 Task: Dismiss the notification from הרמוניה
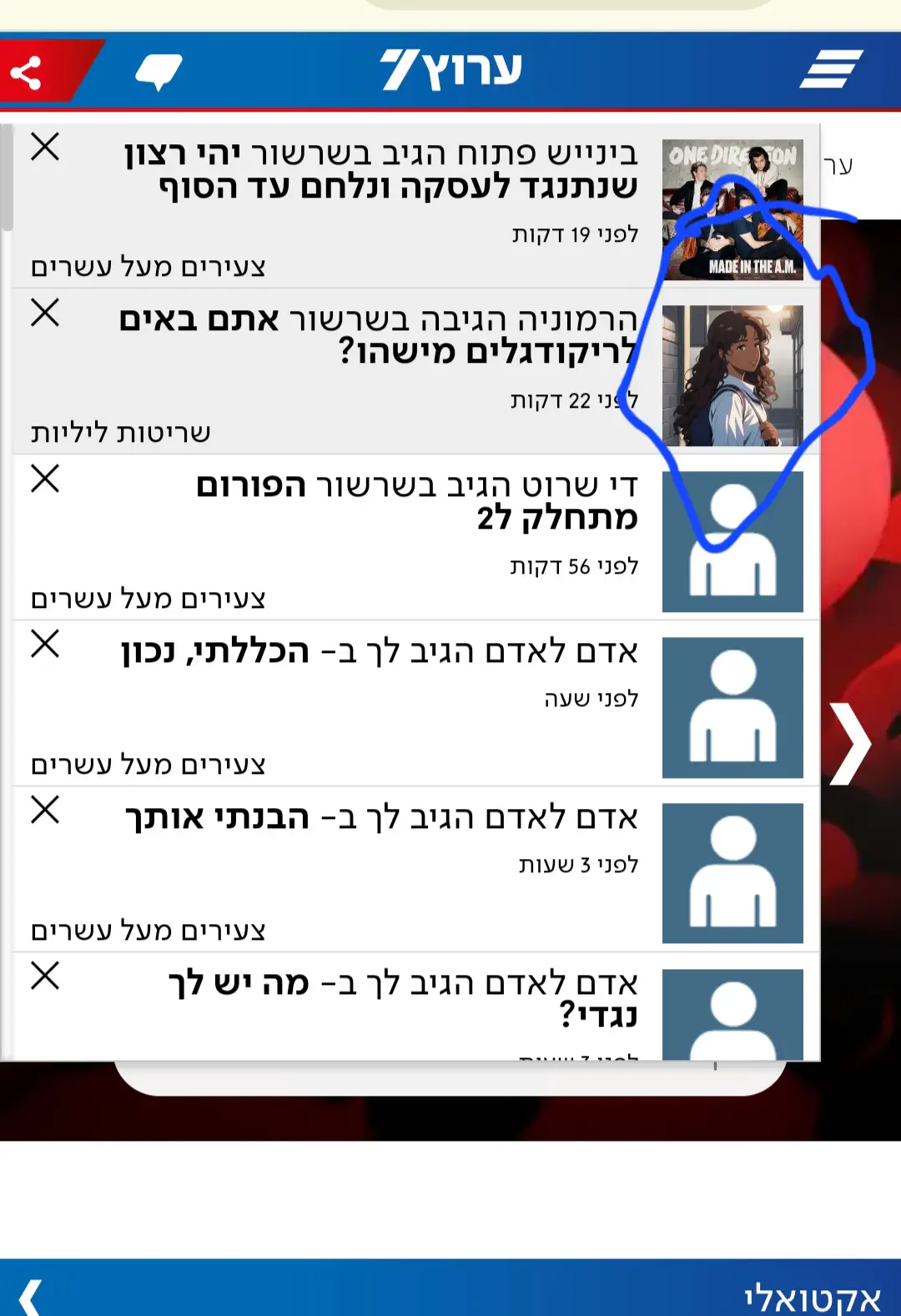[45, 313]
